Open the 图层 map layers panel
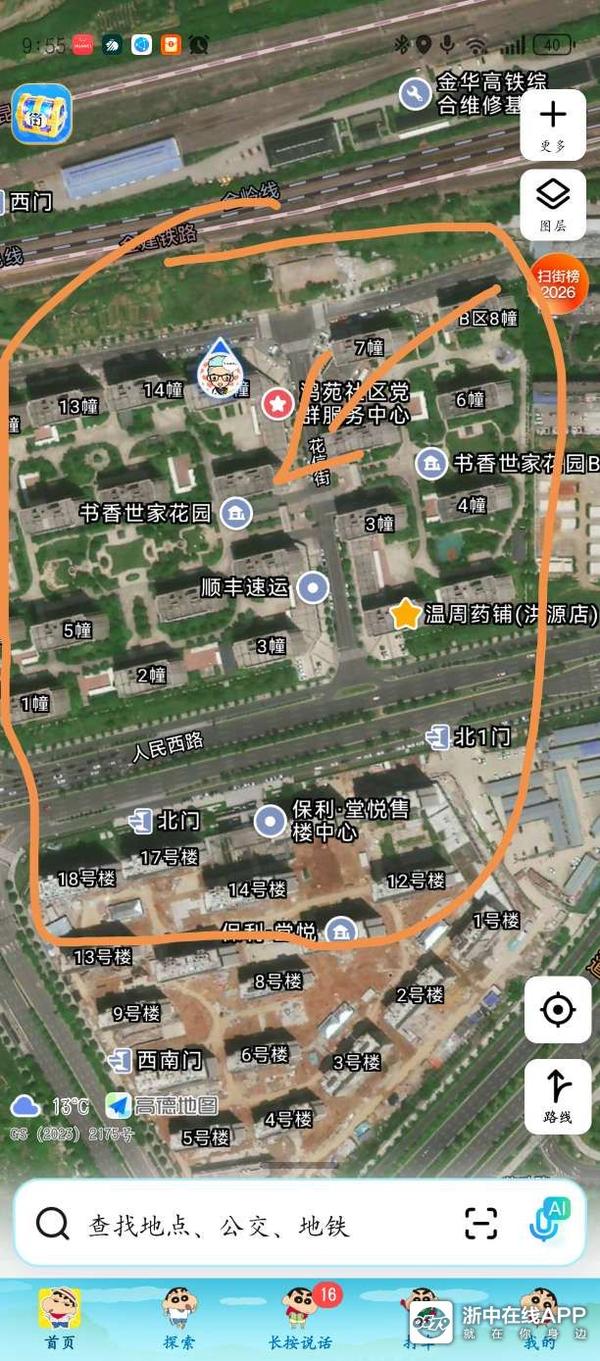Viewport: 600px width, 1361px height. (553, 203)
